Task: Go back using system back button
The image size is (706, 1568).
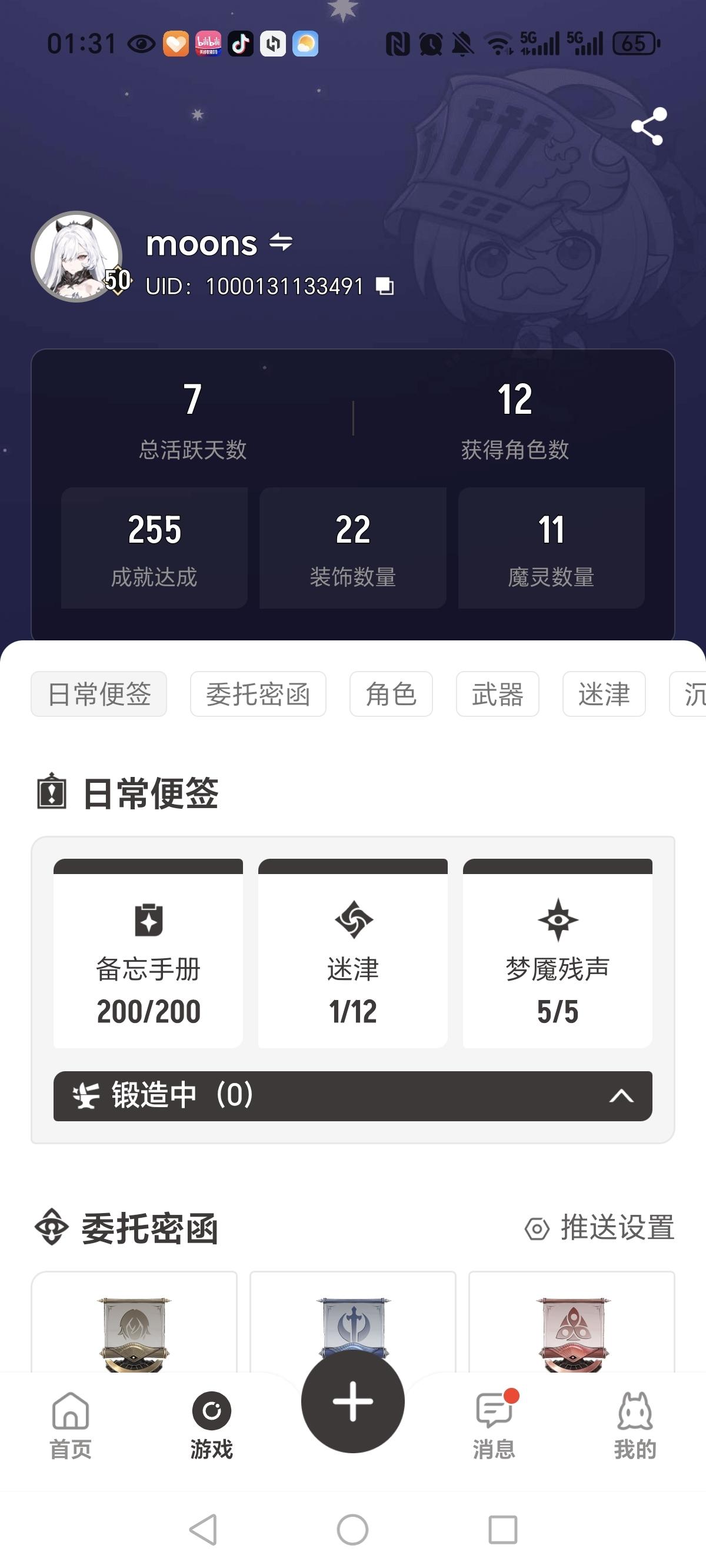Action: click(x=202, y=1529)
